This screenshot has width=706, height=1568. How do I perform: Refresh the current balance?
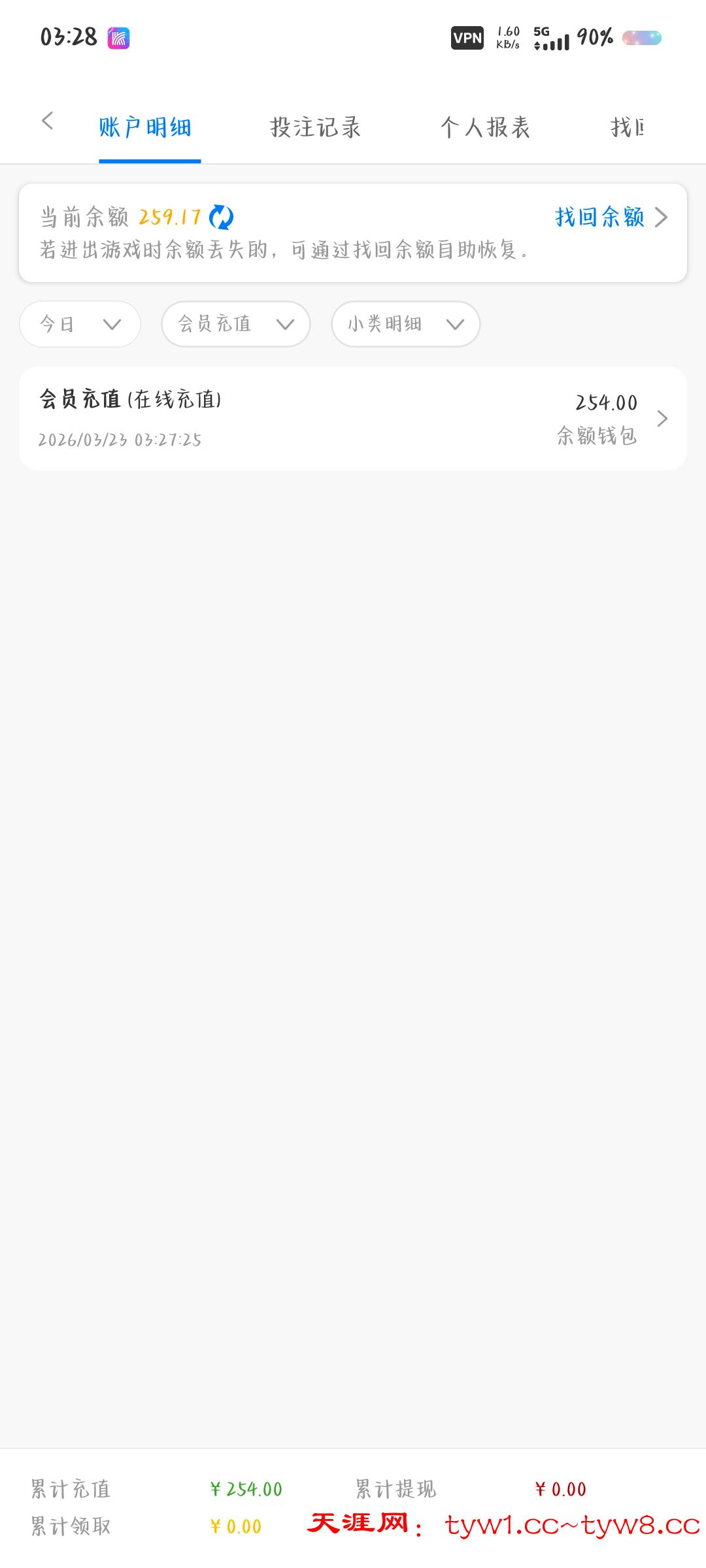point(221,218)
